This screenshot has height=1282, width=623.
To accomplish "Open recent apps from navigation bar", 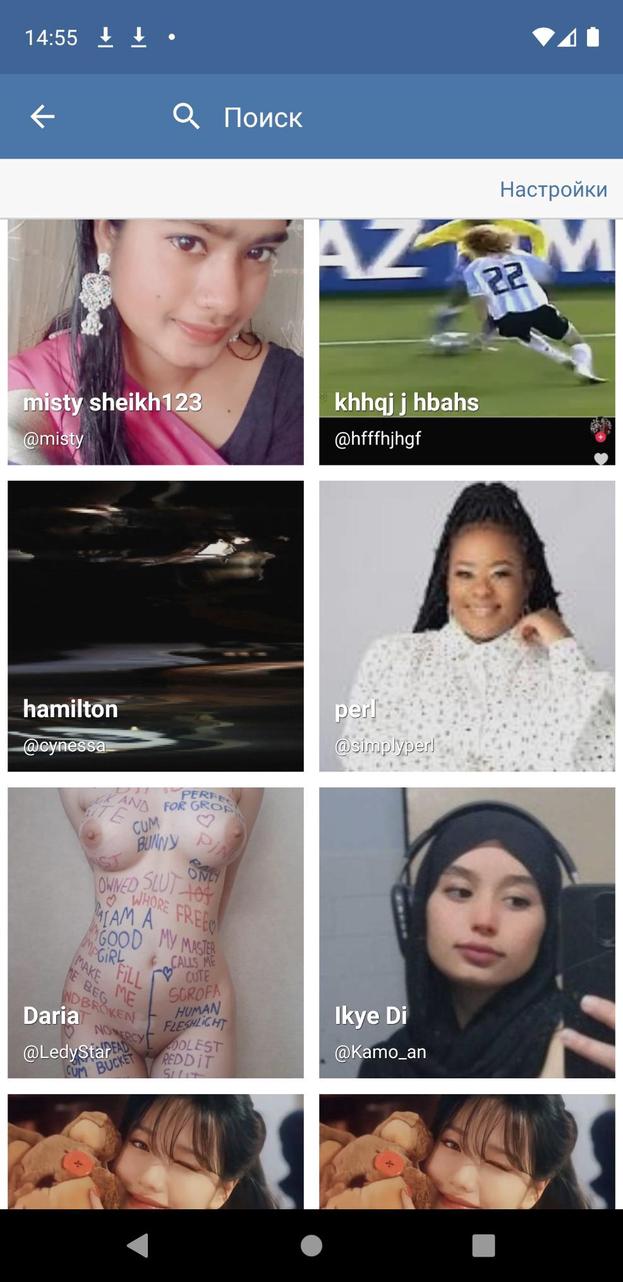I will [x=483, y=1245].
